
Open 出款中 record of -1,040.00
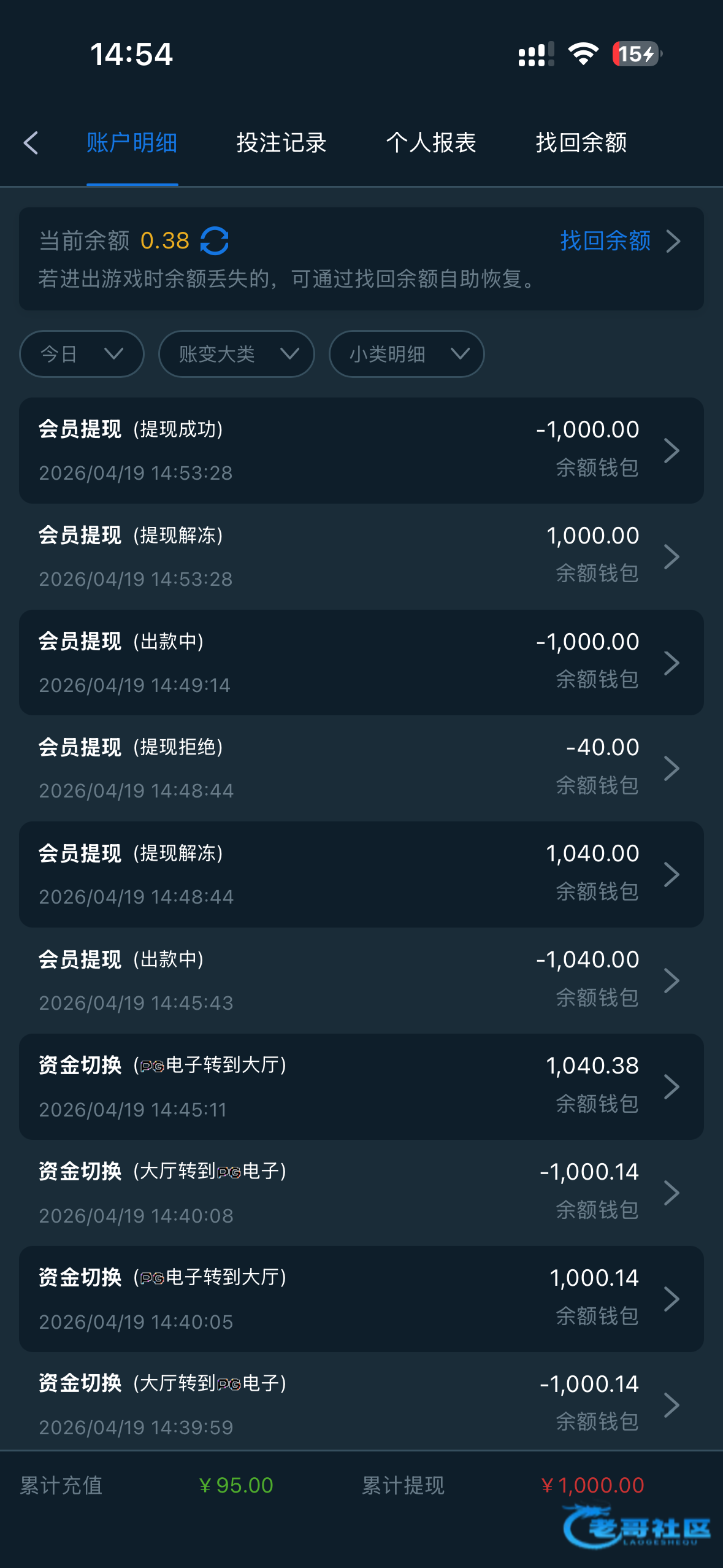tap(361, 980)
